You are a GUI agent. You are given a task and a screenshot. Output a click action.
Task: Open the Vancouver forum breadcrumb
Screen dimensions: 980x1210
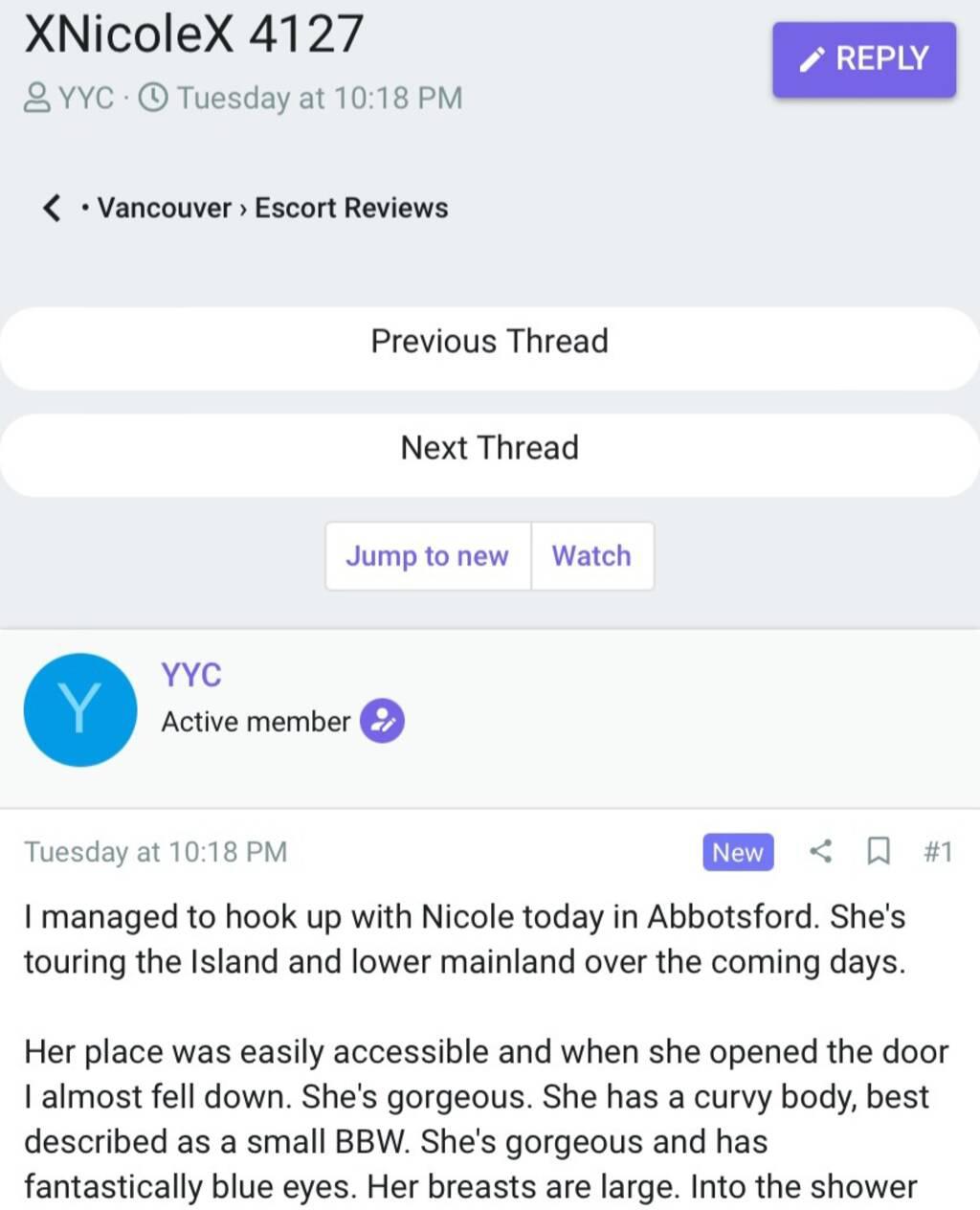coord(165,208)
